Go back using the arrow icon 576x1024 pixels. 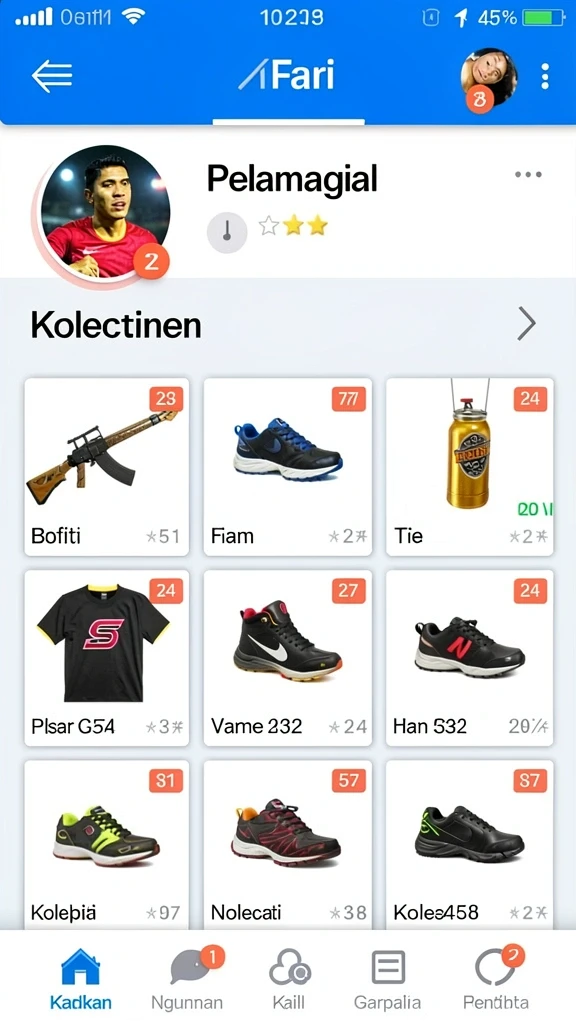52,76
